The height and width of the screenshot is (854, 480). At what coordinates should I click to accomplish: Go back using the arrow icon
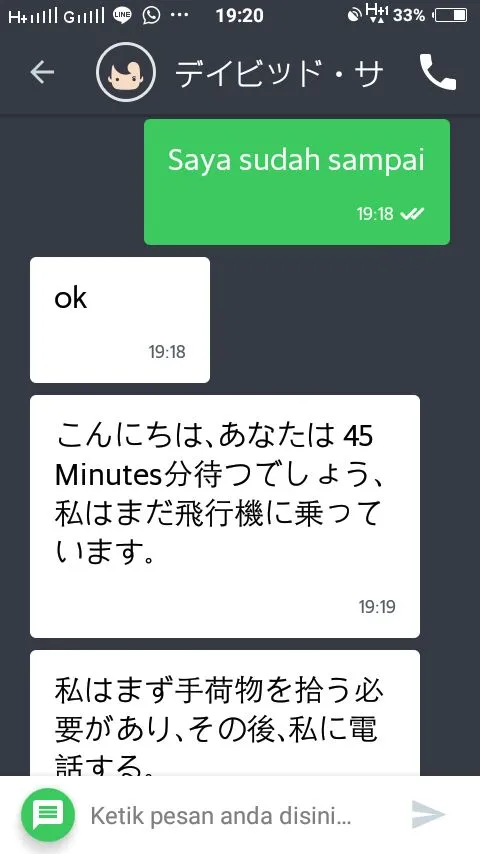42,72
